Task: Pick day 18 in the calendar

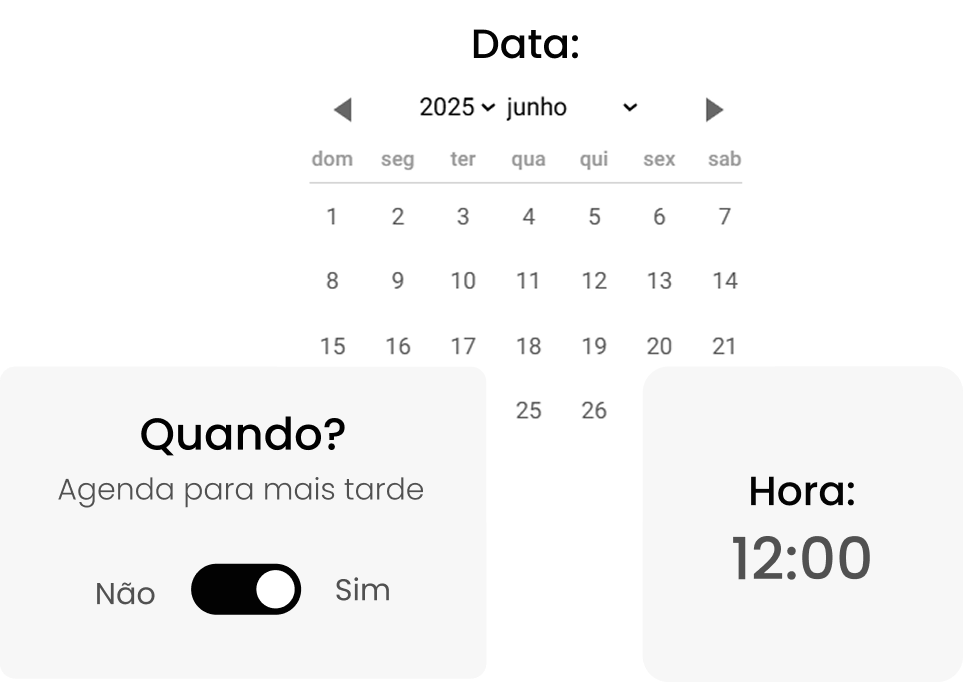Action: click(x=528, y=346)
